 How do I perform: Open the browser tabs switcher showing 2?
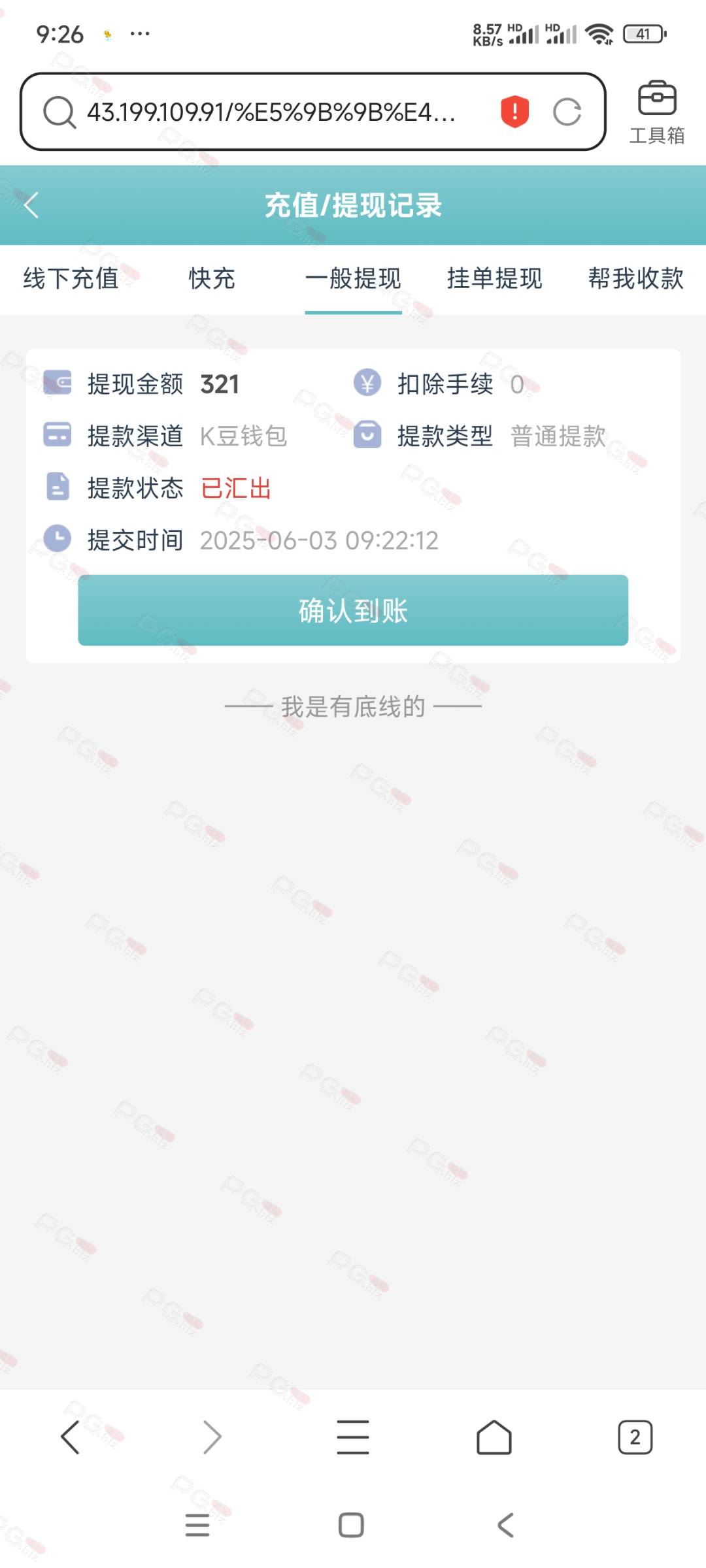pyautogui.click(x=635, y=1437)
